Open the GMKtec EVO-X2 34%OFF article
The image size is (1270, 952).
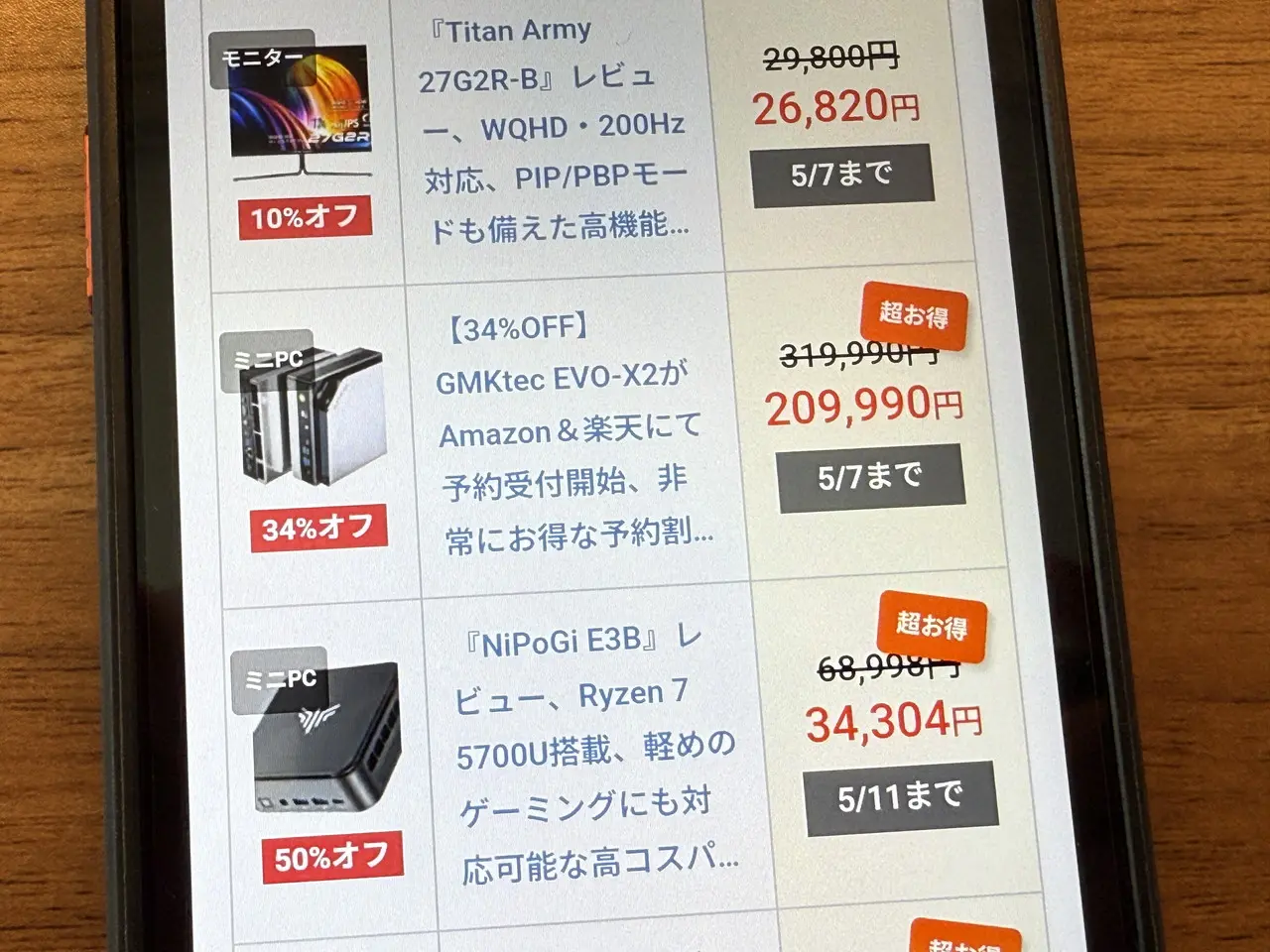coord(571,432)
